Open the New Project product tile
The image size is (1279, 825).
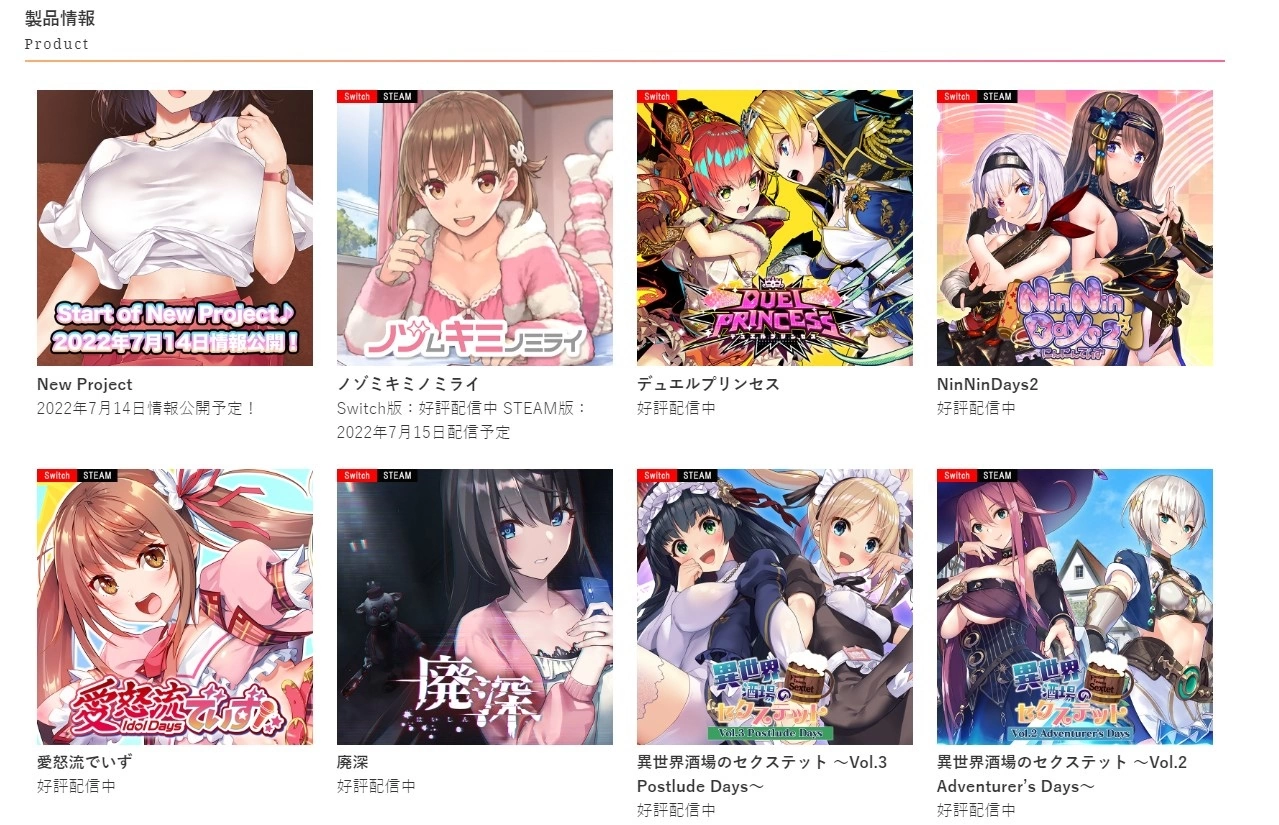pos(175,228)
